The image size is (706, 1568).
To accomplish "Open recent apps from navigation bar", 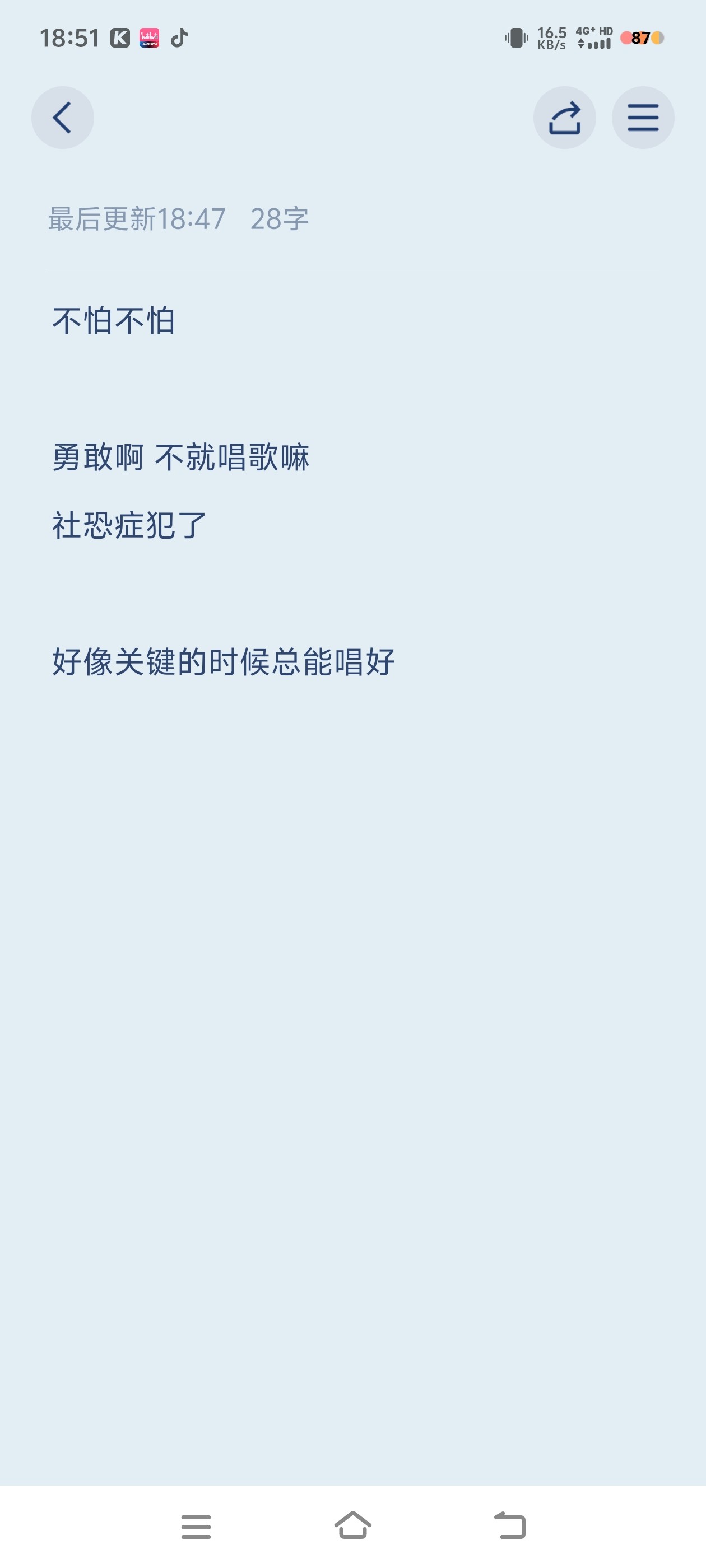I will [x=196, y=1527].
